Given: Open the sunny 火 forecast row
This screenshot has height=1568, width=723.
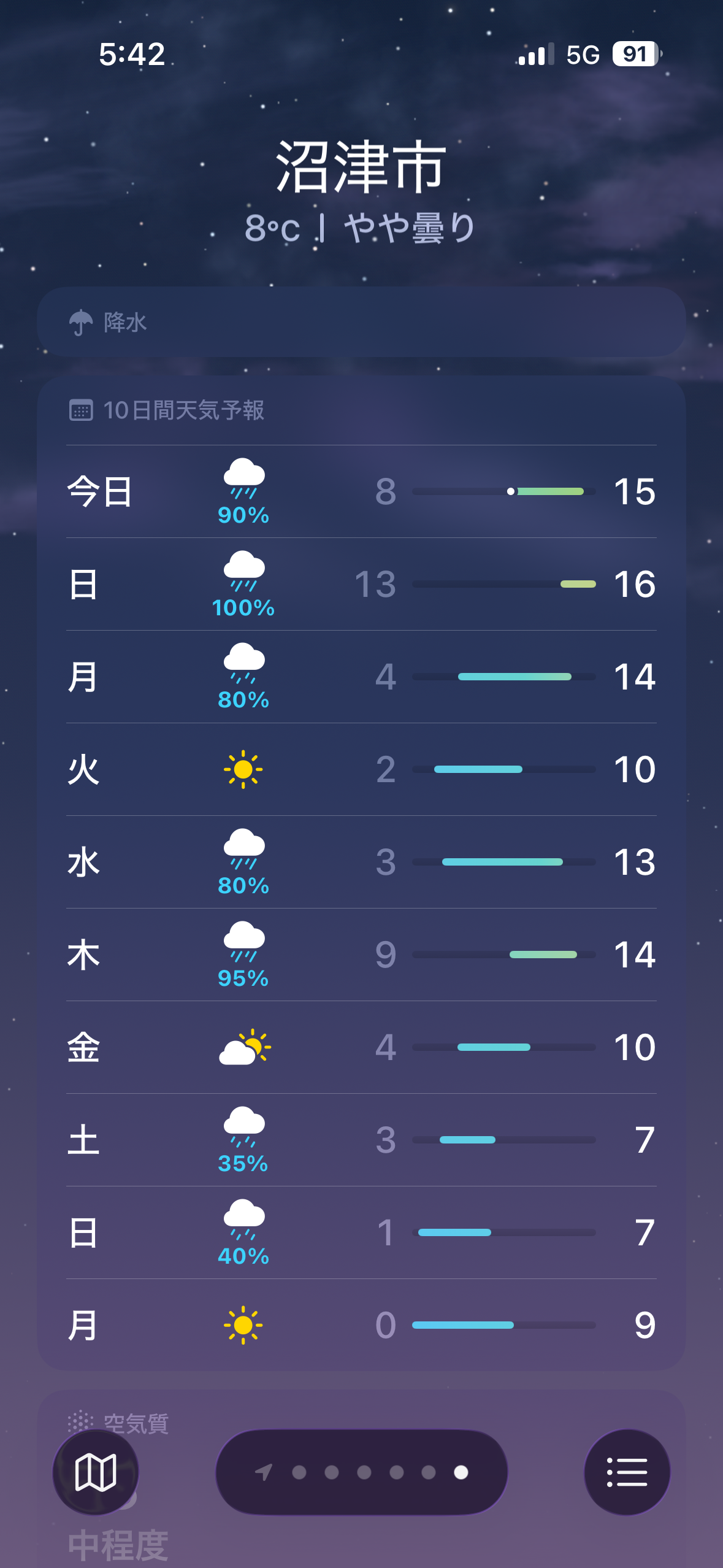Looking at the screenshot, I should [361, 769].
